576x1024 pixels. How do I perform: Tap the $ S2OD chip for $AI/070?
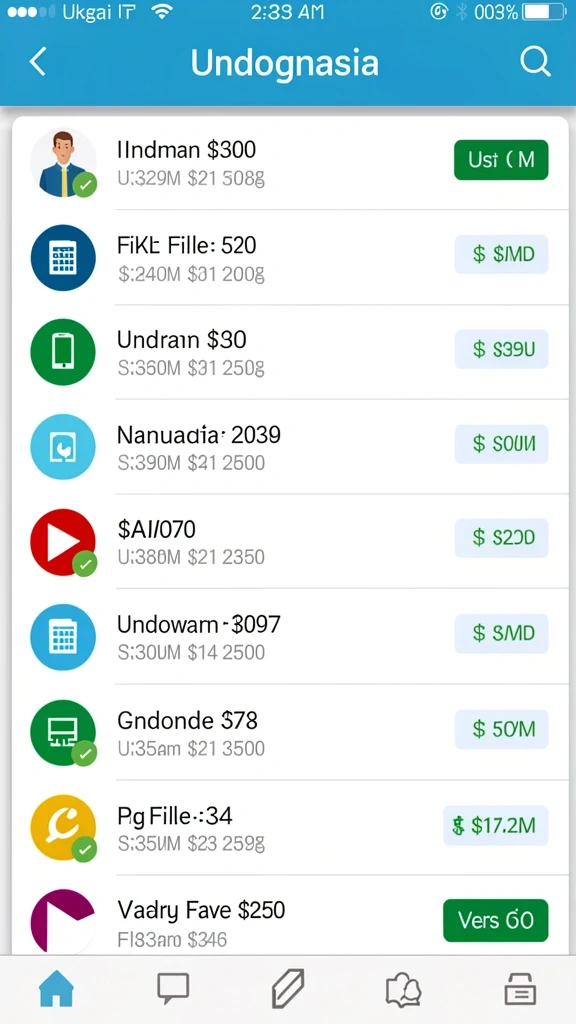pos(501,537)
